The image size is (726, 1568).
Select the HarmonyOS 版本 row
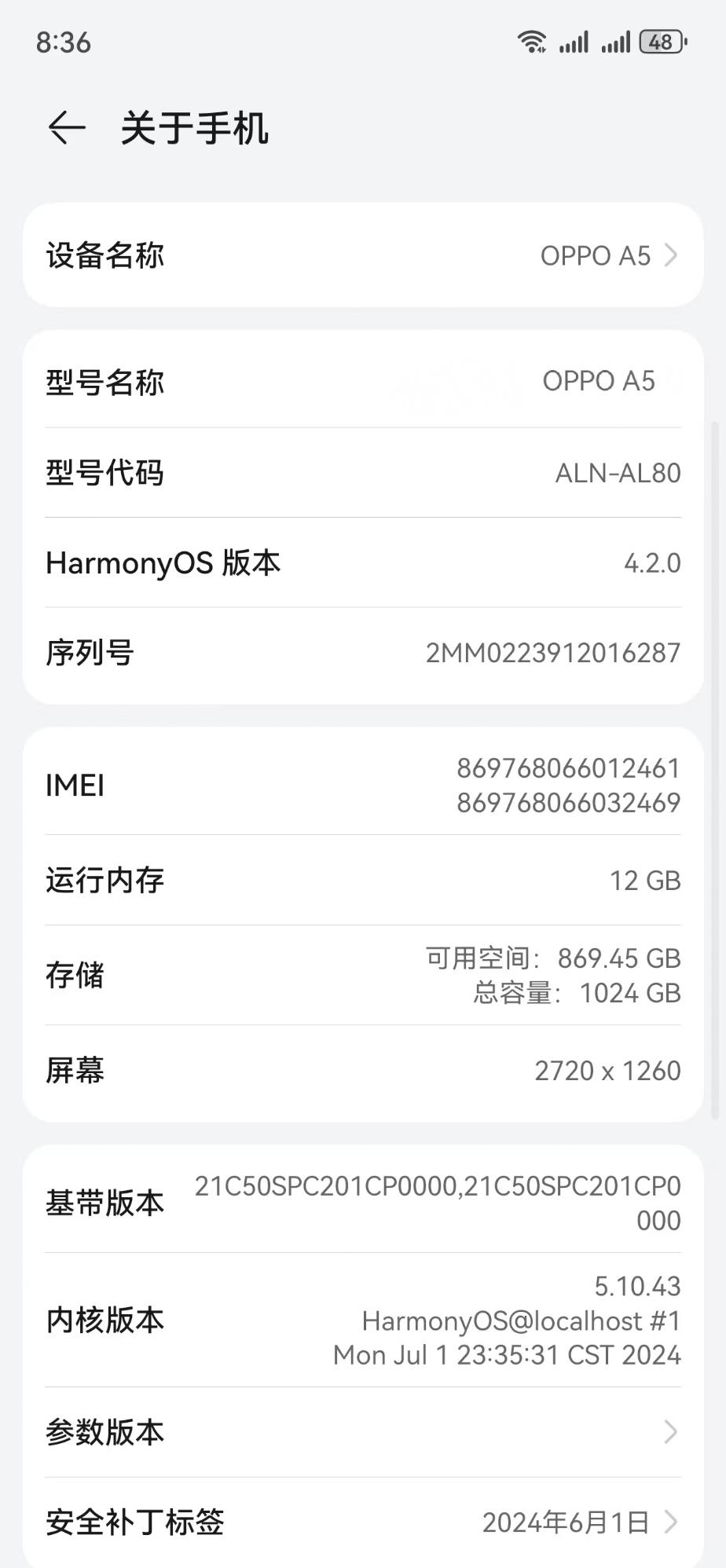[x=363, y=562]
